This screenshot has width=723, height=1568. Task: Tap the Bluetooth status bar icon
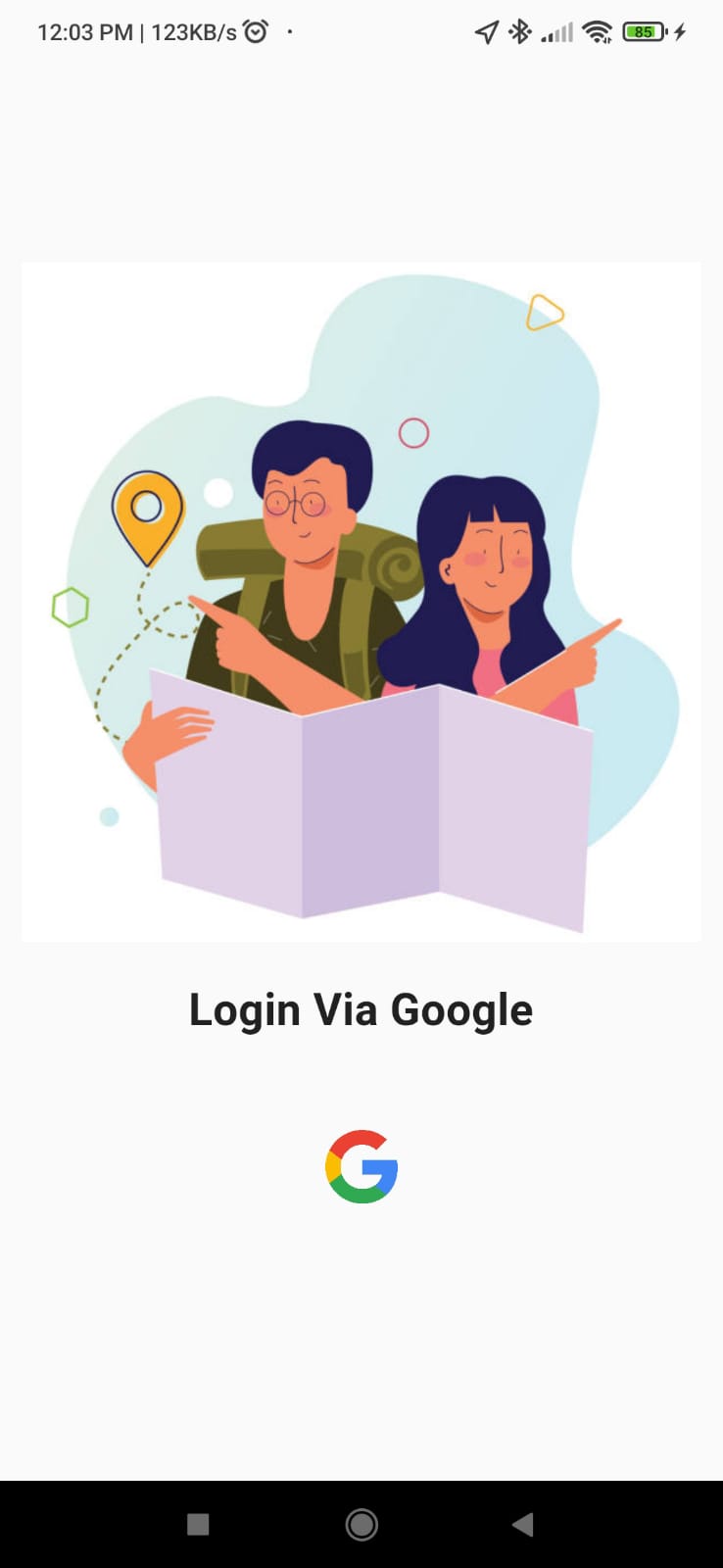click(x=518, y=31)
